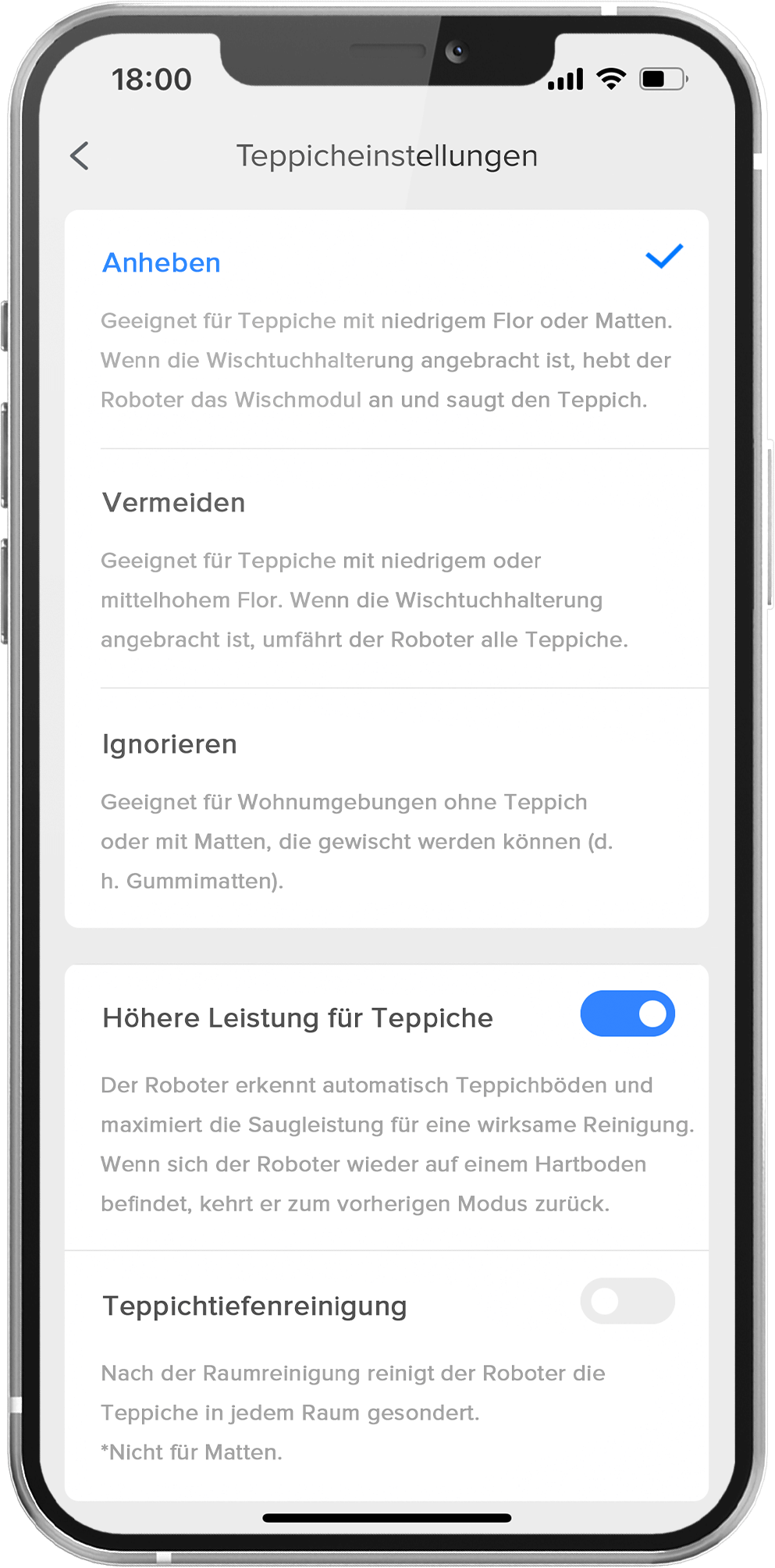Select Ignorieren carpet mode
The image size is (775, 1568).
click(x=169, y=744)
